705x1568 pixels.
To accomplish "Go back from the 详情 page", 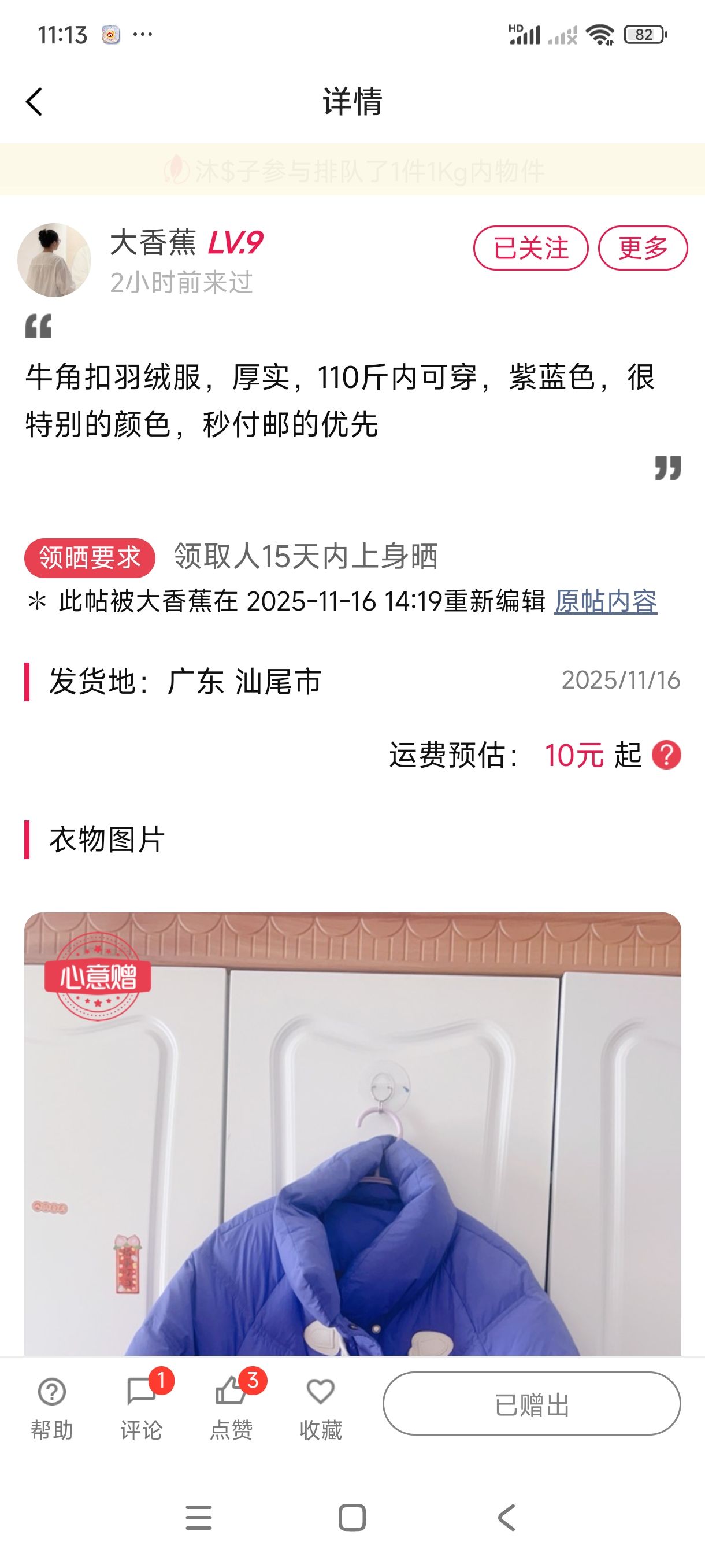I will (x=35, y=102).
